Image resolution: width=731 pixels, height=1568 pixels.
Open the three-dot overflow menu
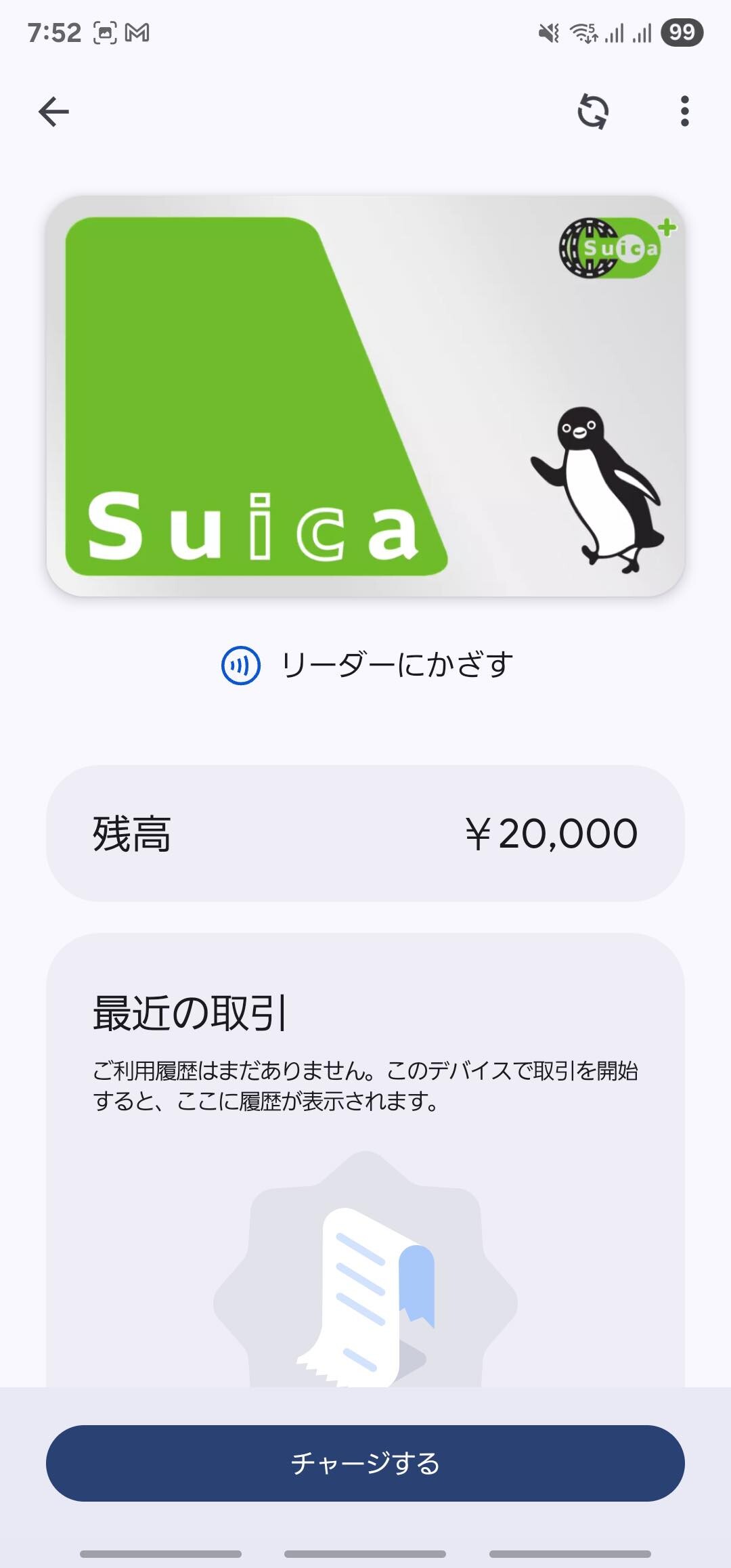tap(684, 110)
